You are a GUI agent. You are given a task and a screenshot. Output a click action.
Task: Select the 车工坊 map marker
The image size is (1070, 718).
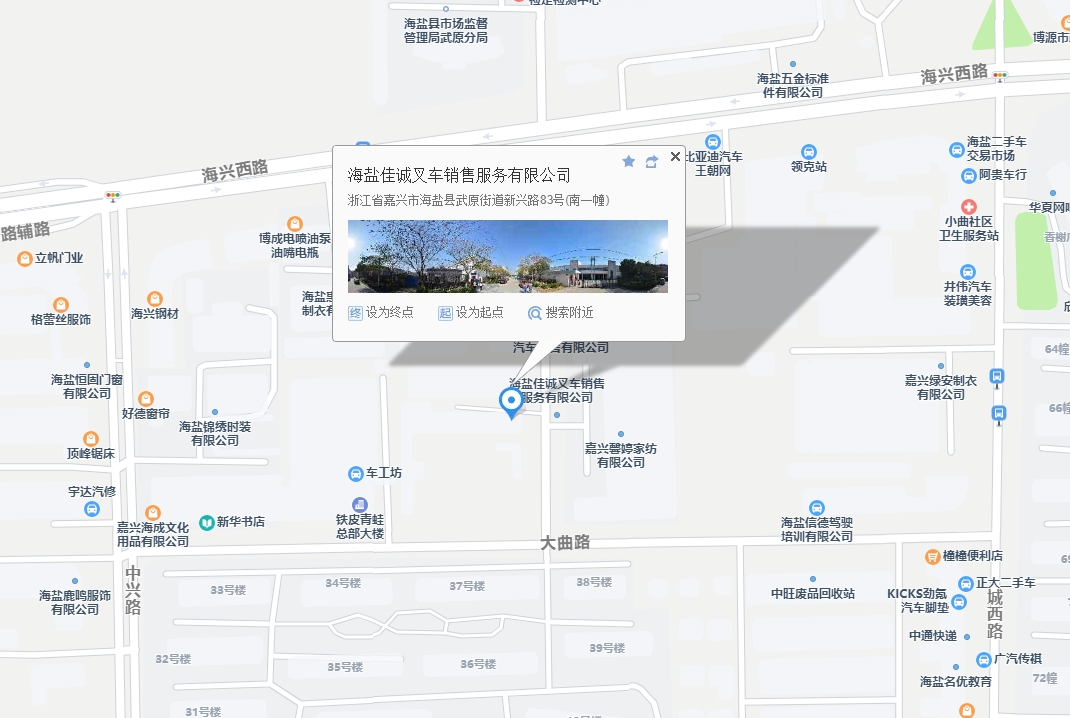(355, 473)
